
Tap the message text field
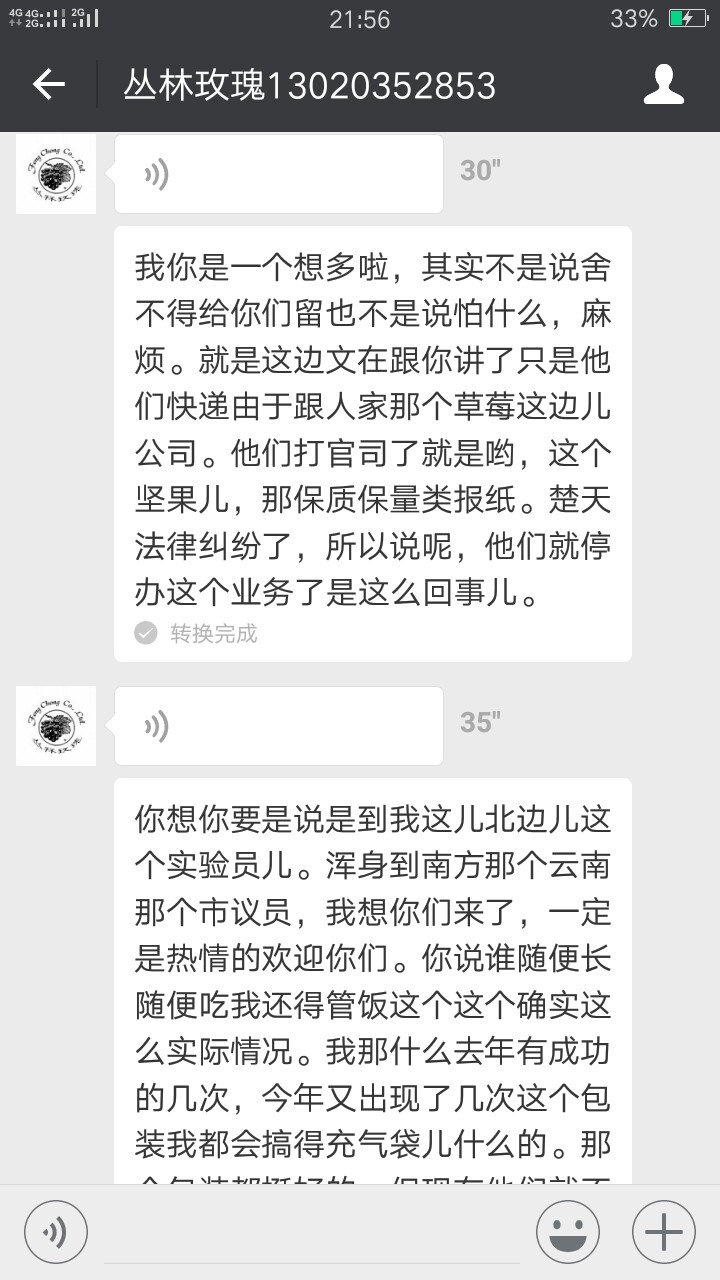[x=312, y=1232]
